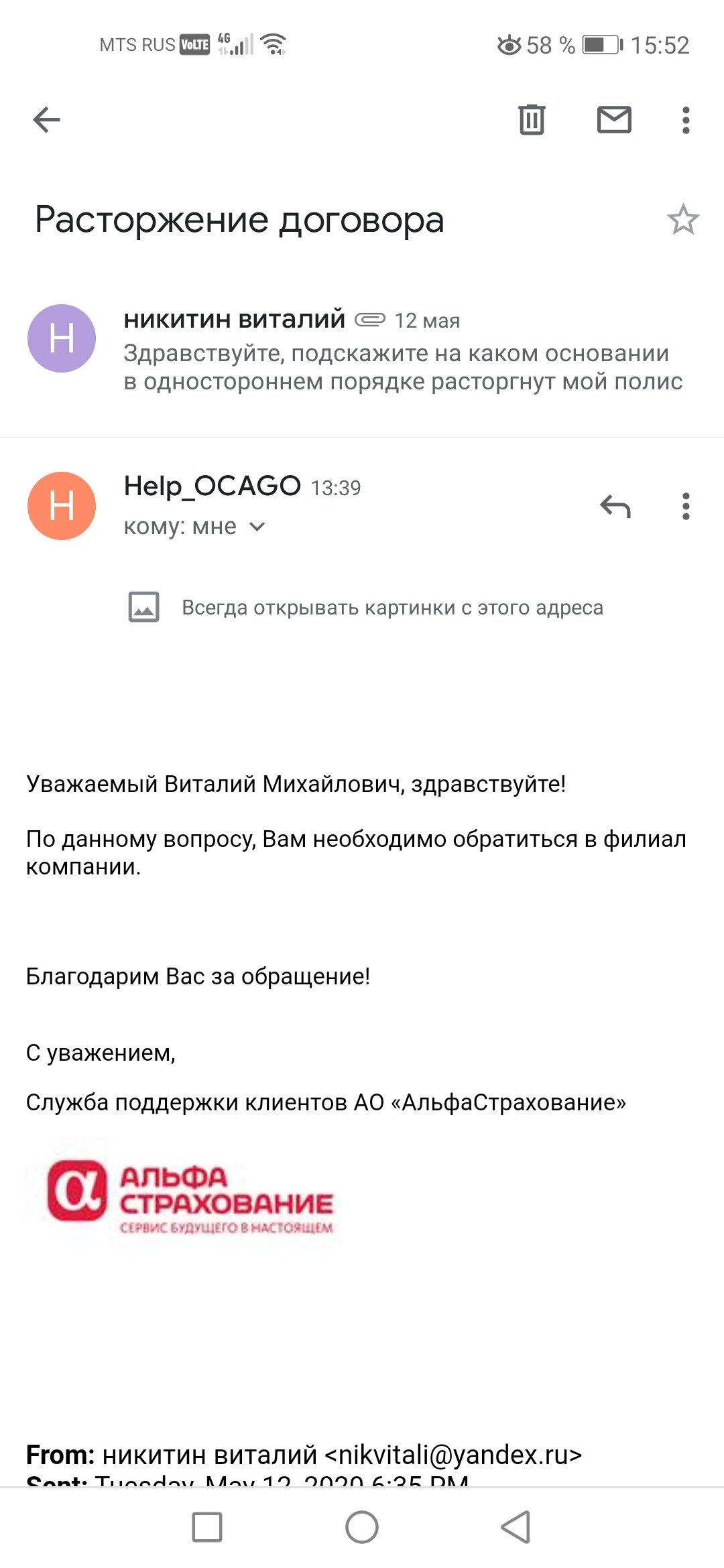Expand recipient details next to кому: мне
724x1568 pixels.
(x=257, y=527)
